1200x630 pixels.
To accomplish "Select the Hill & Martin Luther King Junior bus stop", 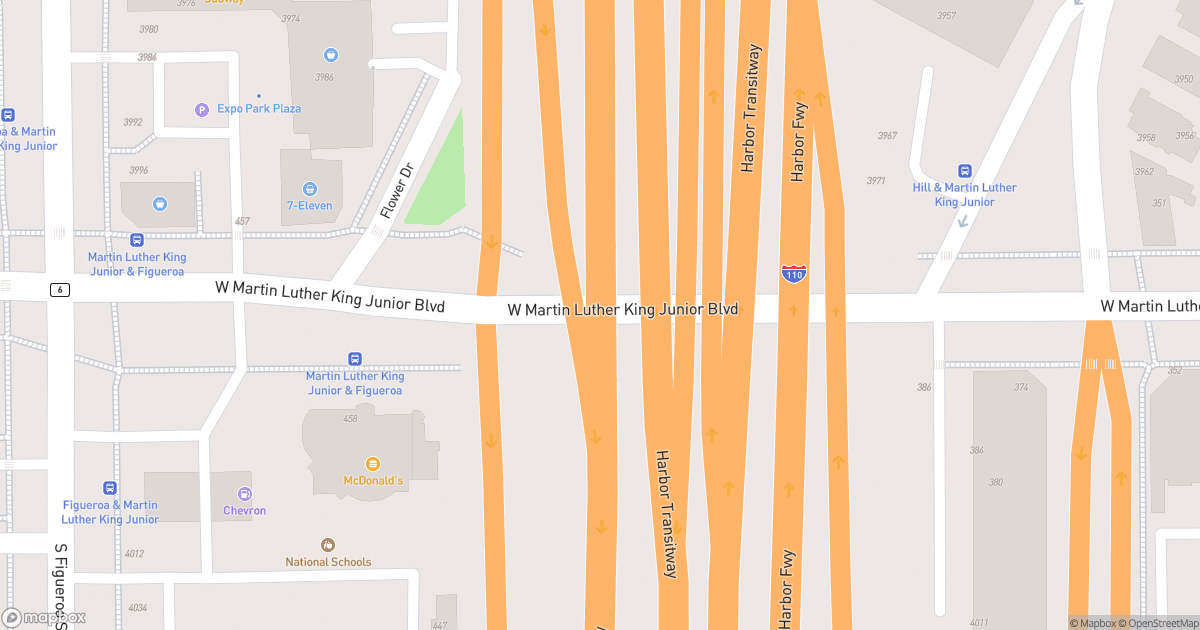I will pyautogui.click(x=965, y=171).
